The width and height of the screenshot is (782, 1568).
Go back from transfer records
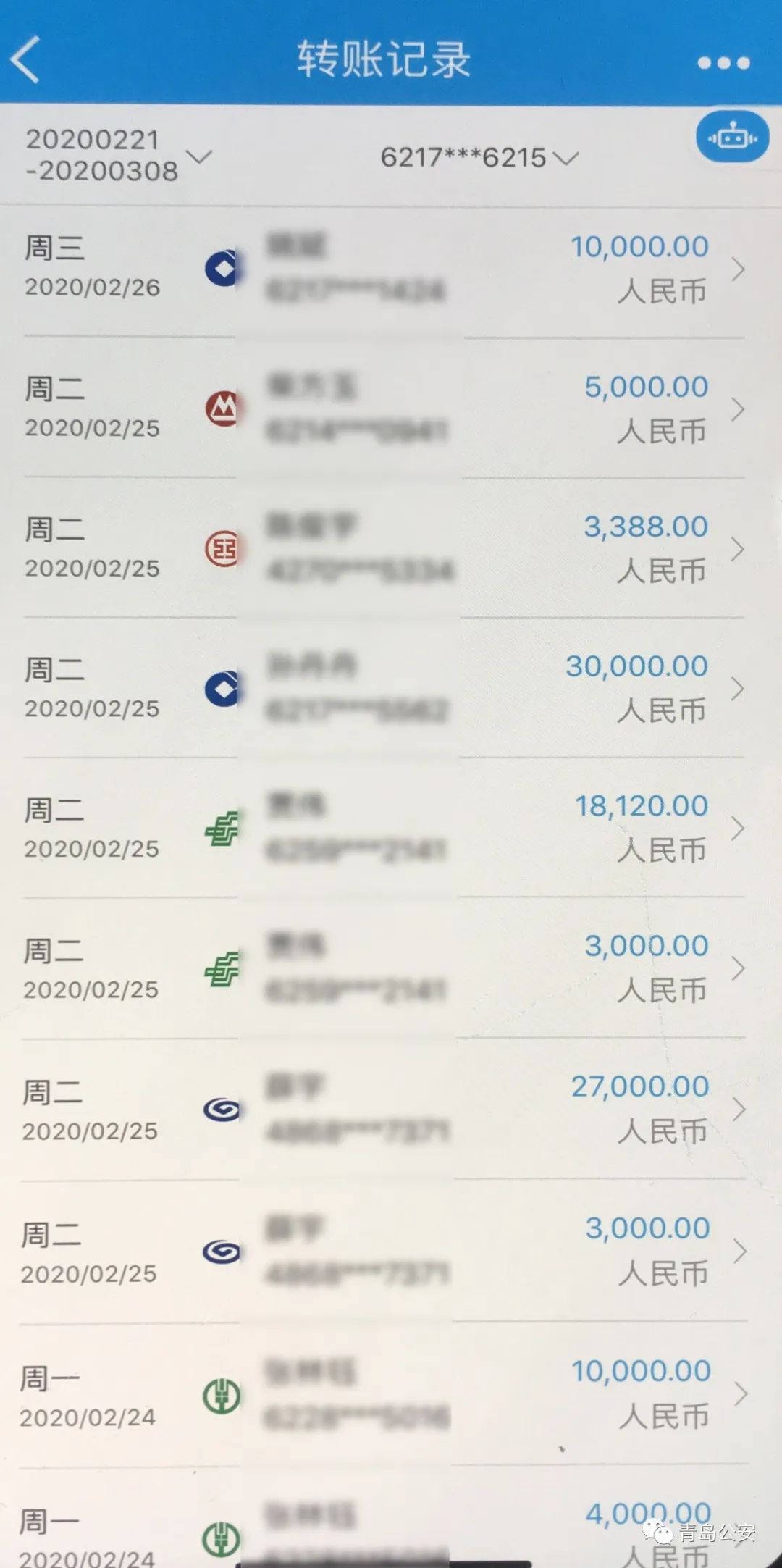[x=26, y=59]
